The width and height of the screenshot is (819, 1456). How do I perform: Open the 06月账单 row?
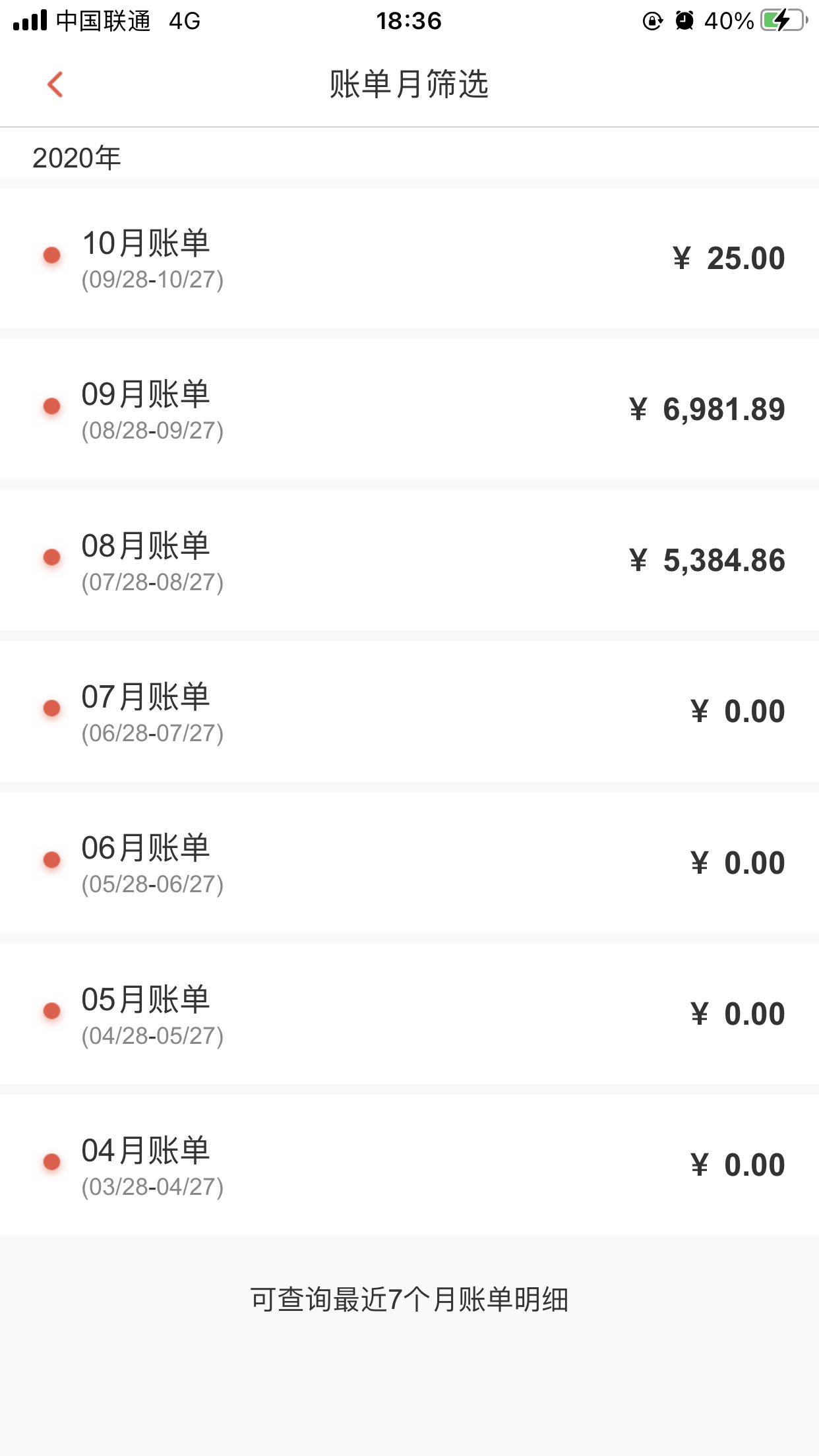(x=409, y=863)
